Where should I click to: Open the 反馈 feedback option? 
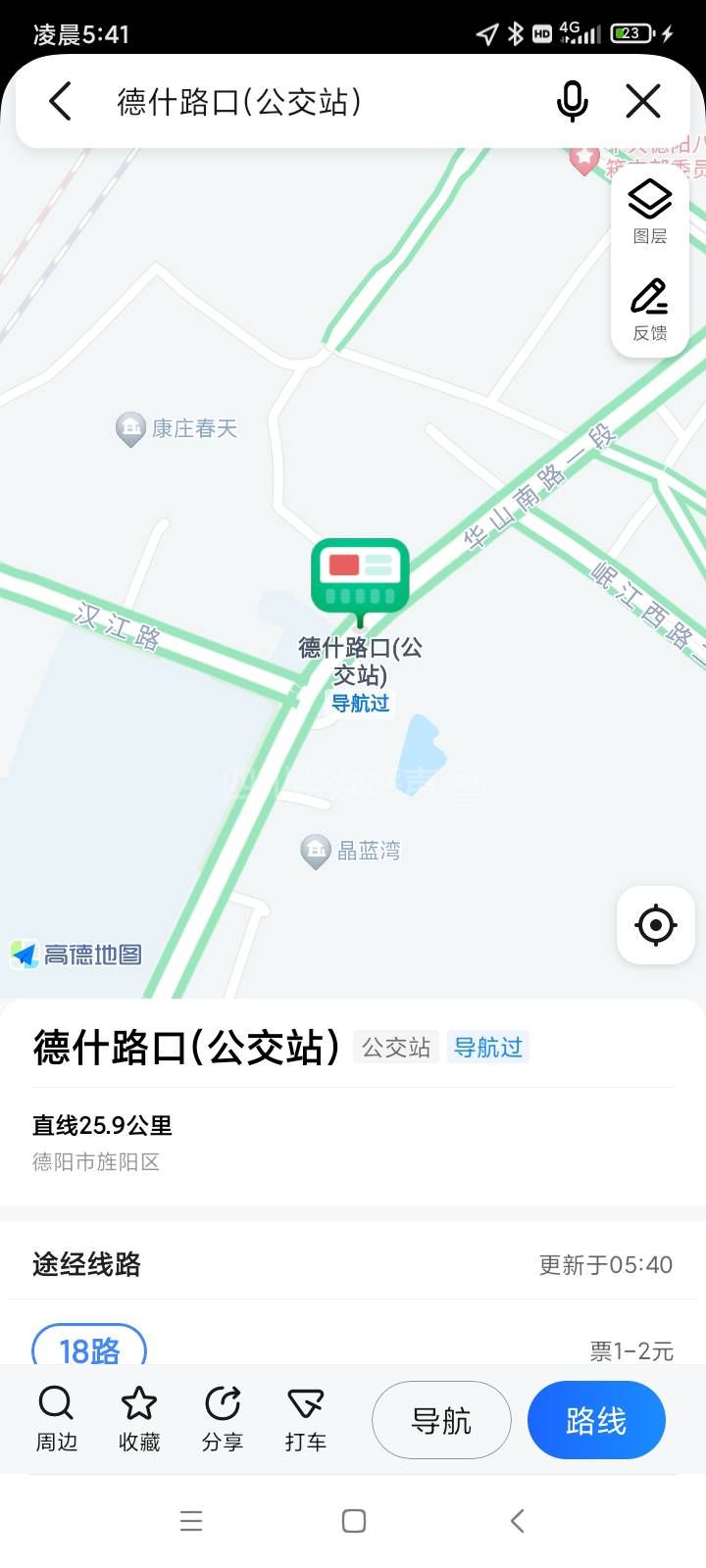649,309
